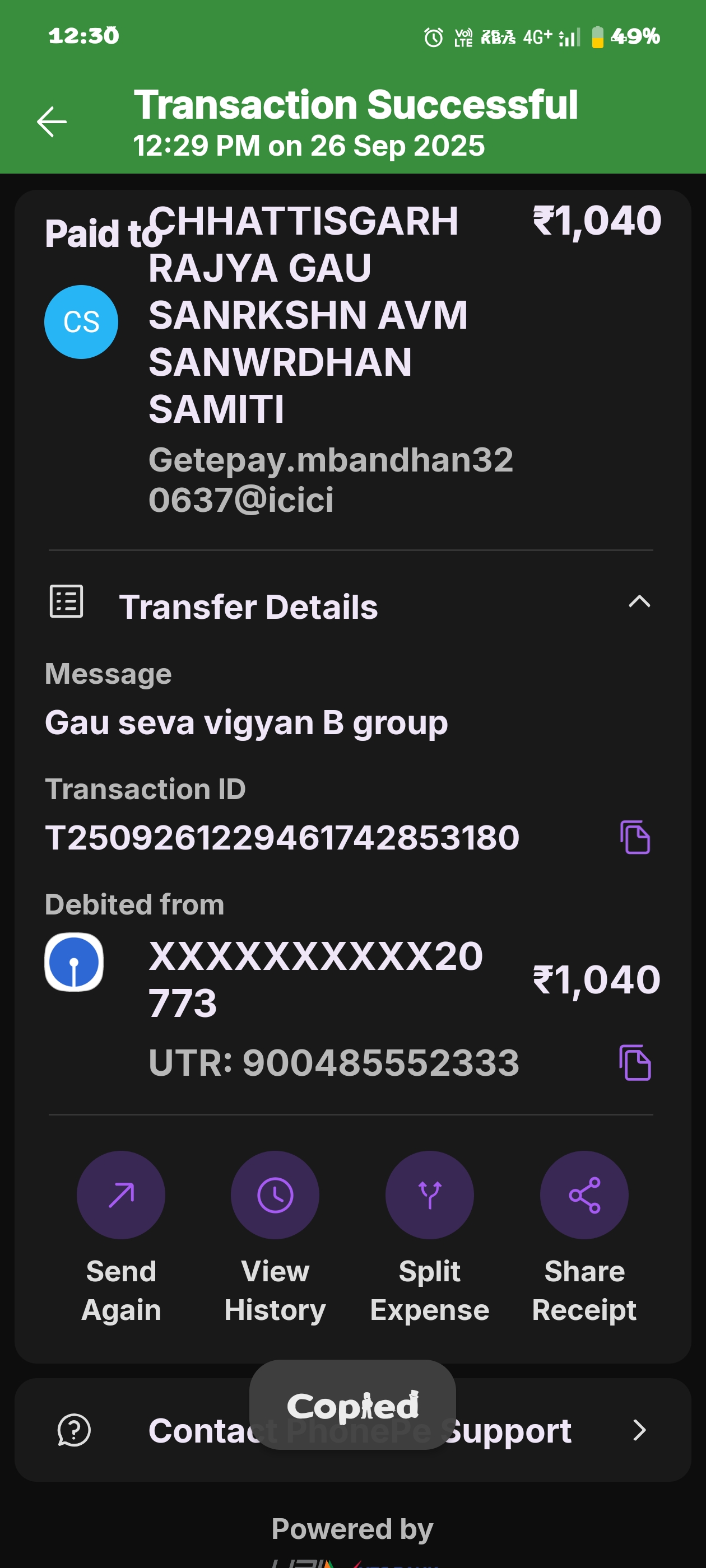Go back using the top arrow

pos(52,122)
